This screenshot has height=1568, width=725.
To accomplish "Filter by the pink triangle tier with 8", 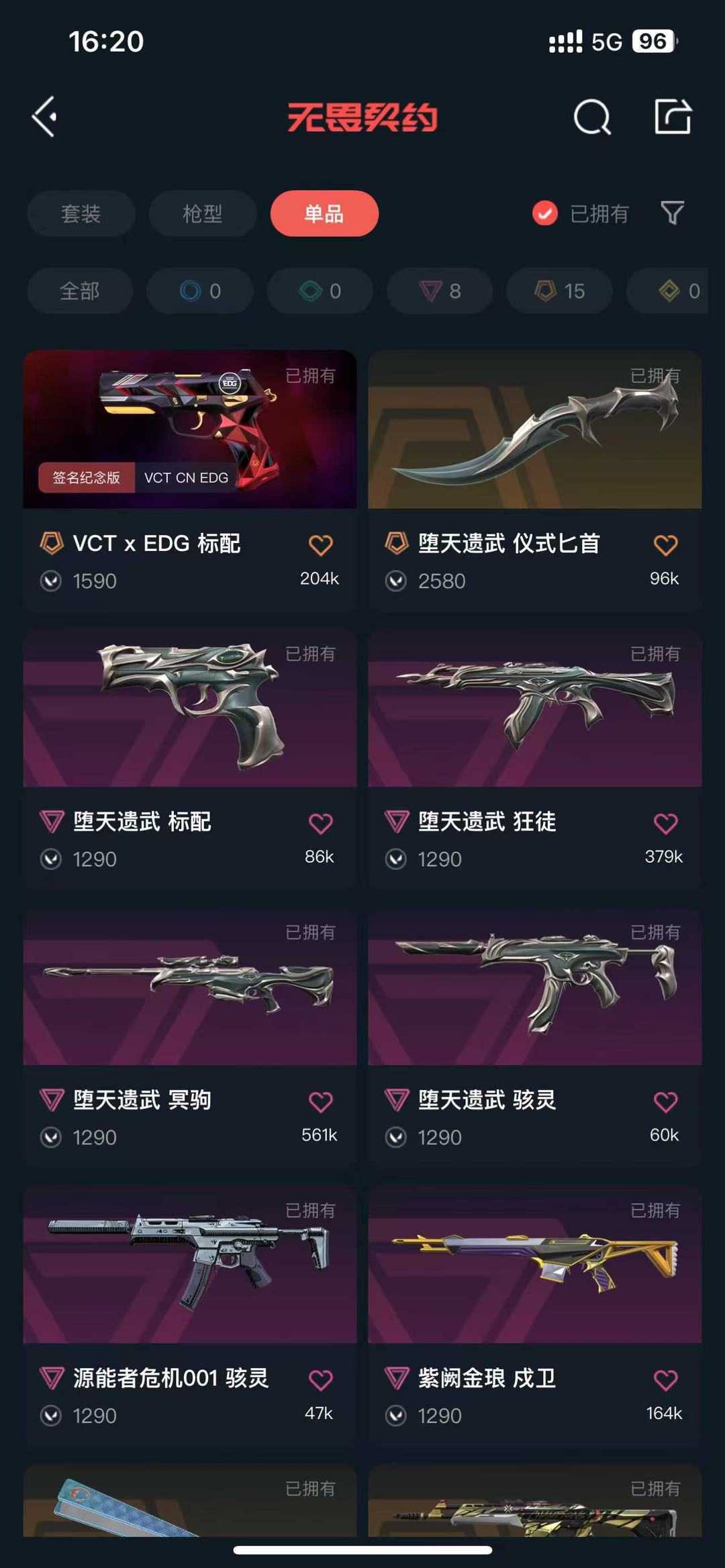I will (x=440, y=291).
